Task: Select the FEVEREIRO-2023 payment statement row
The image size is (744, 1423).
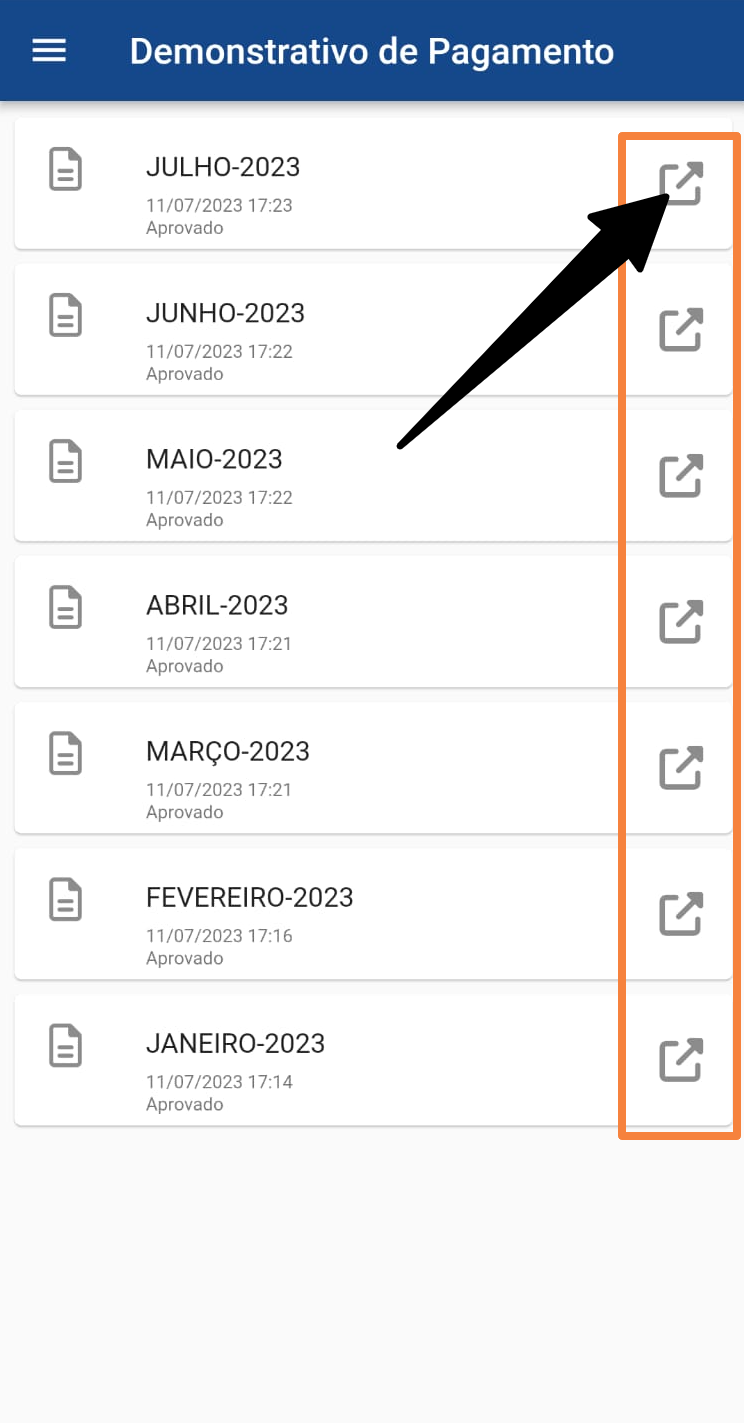Action: [x=373, y=914]
